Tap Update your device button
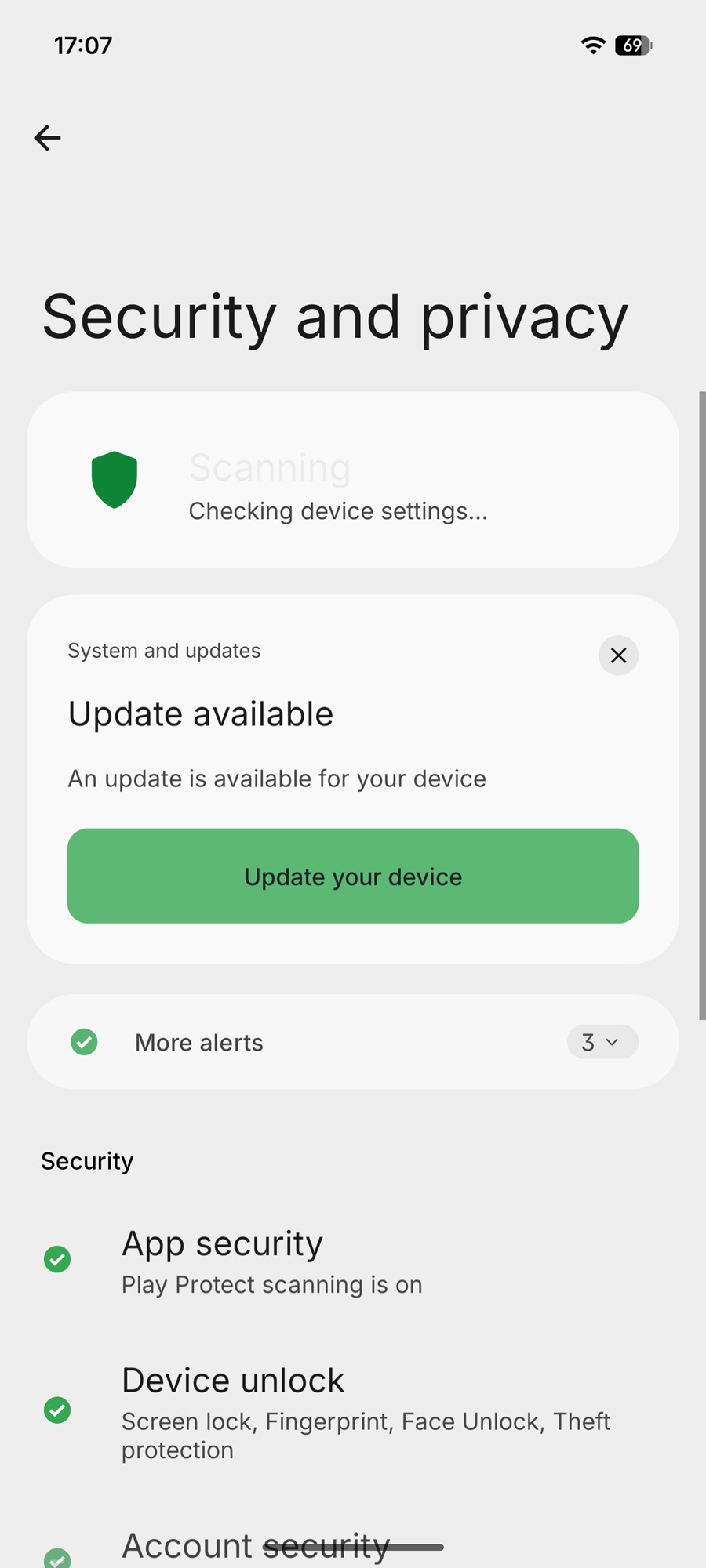 coord(352,876)
